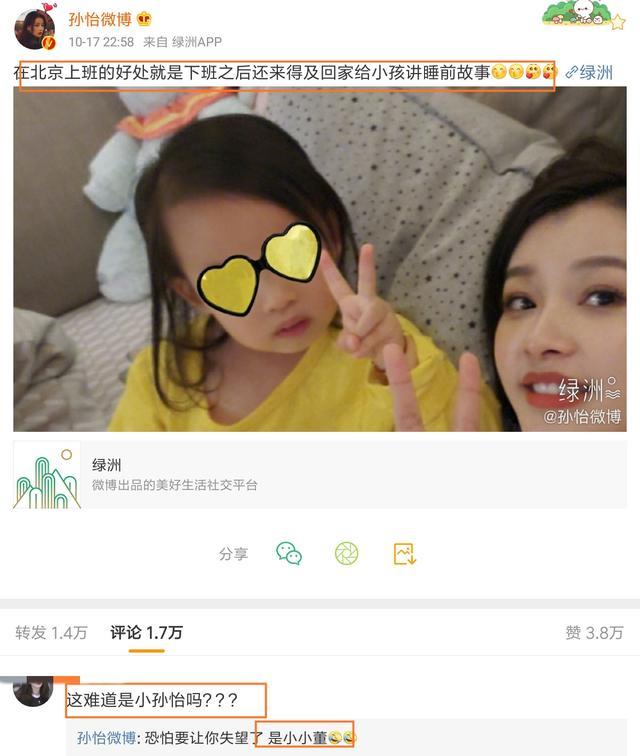Switch to the 评论 tab
Image resolution: width=640 pixels, height=756 pixels.
(146, 632)
